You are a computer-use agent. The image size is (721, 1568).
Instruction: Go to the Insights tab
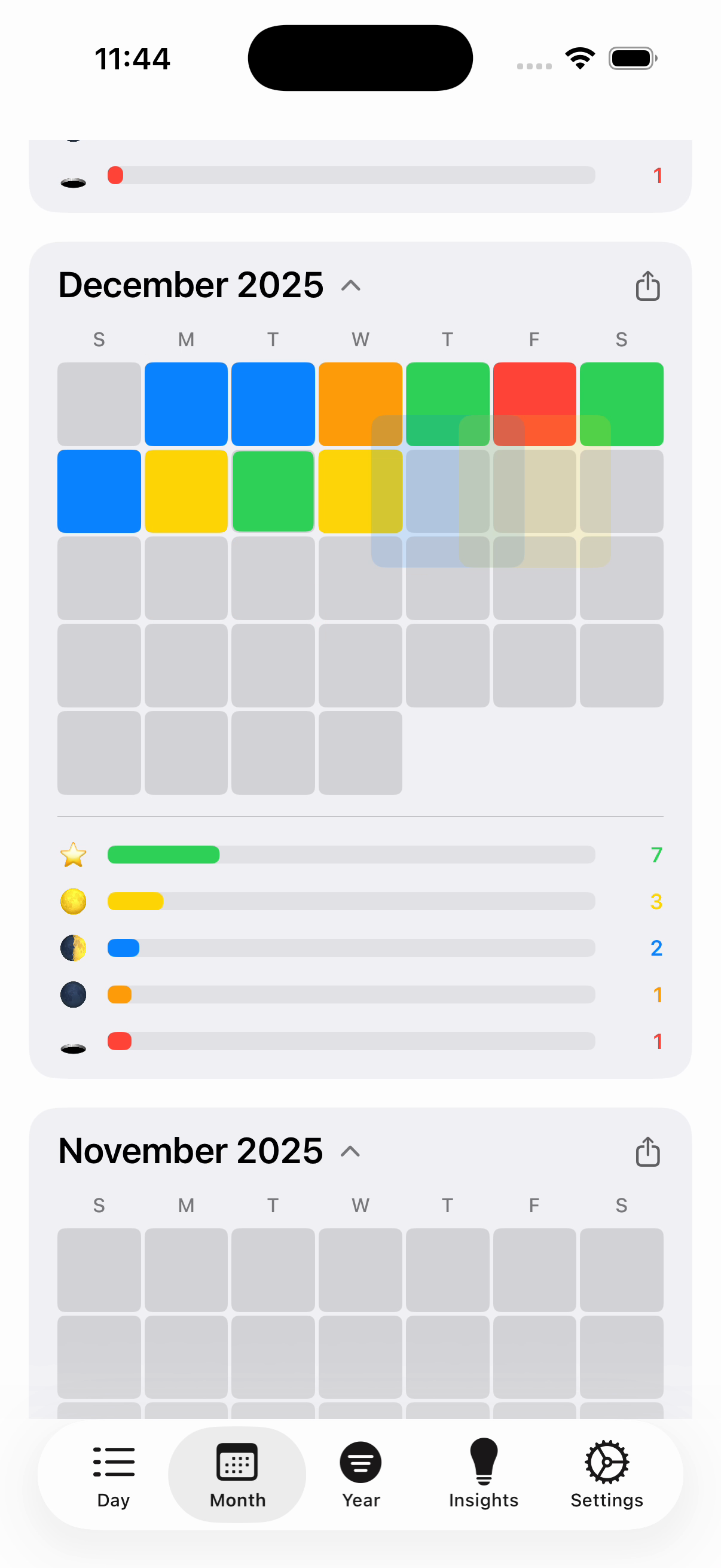click(484, 1474)
